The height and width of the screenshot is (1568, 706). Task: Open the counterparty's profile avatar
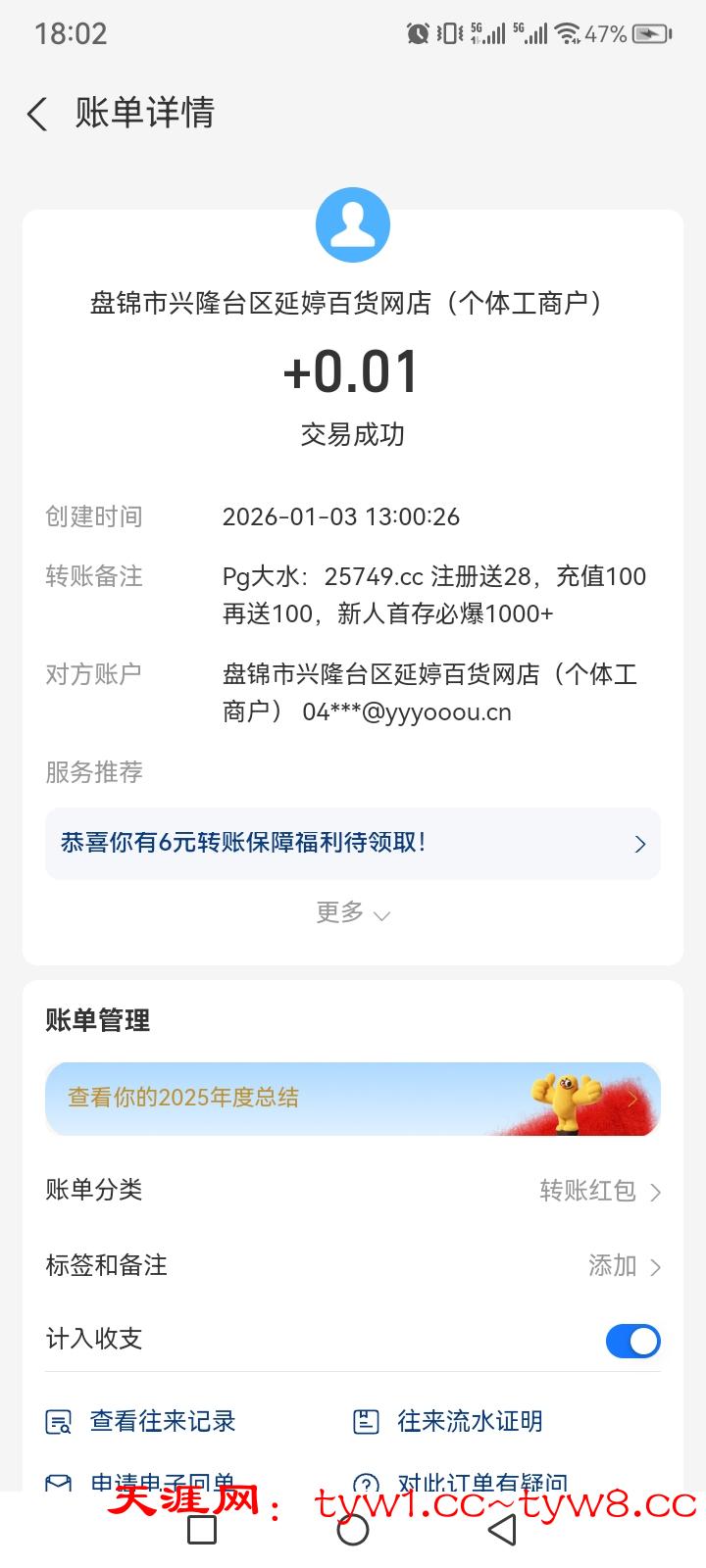[353, 225]
